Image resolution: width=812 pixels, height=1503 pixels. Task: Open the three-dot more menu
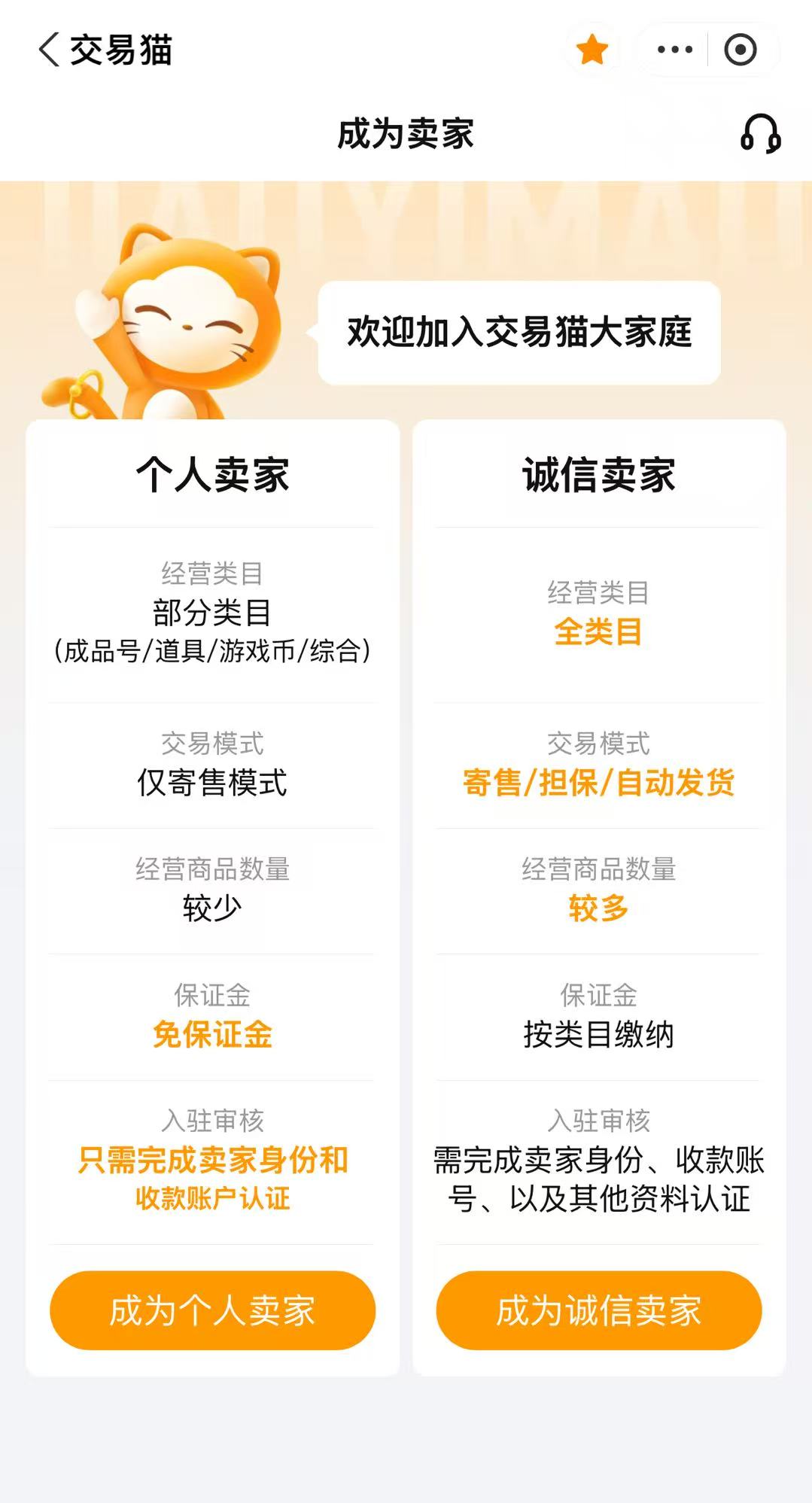(674, 50)
